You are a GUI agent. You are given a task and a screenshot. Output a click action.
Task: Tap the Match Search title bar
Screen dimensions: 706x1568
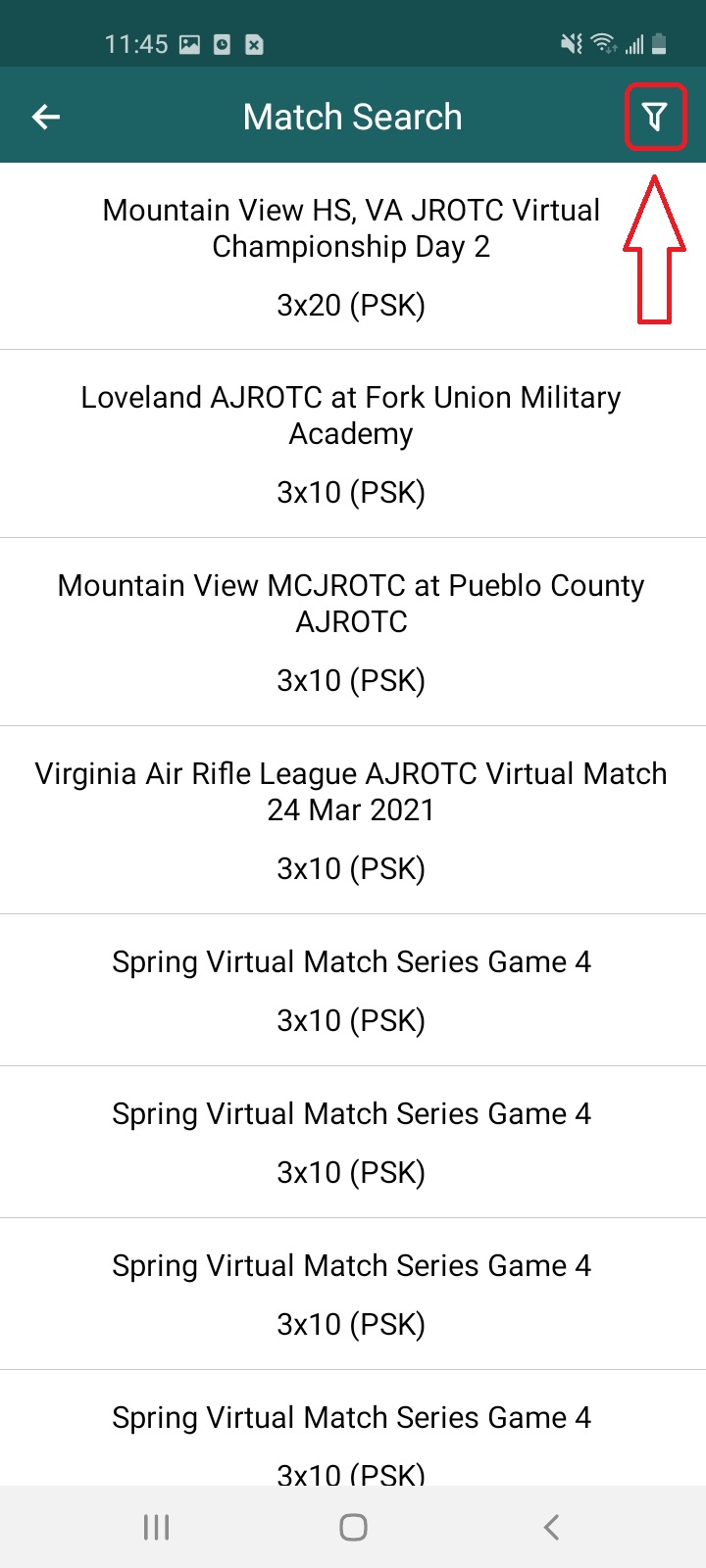(353, 116)
